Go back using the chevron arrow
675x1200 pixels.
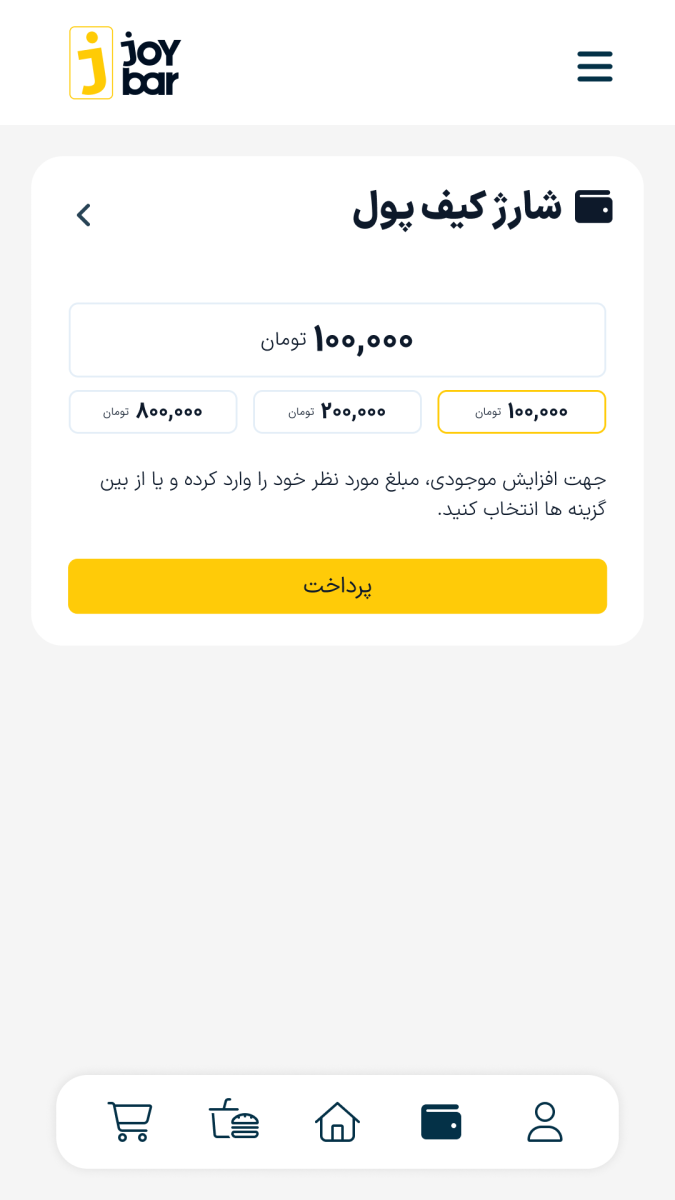tap(84, 215)
